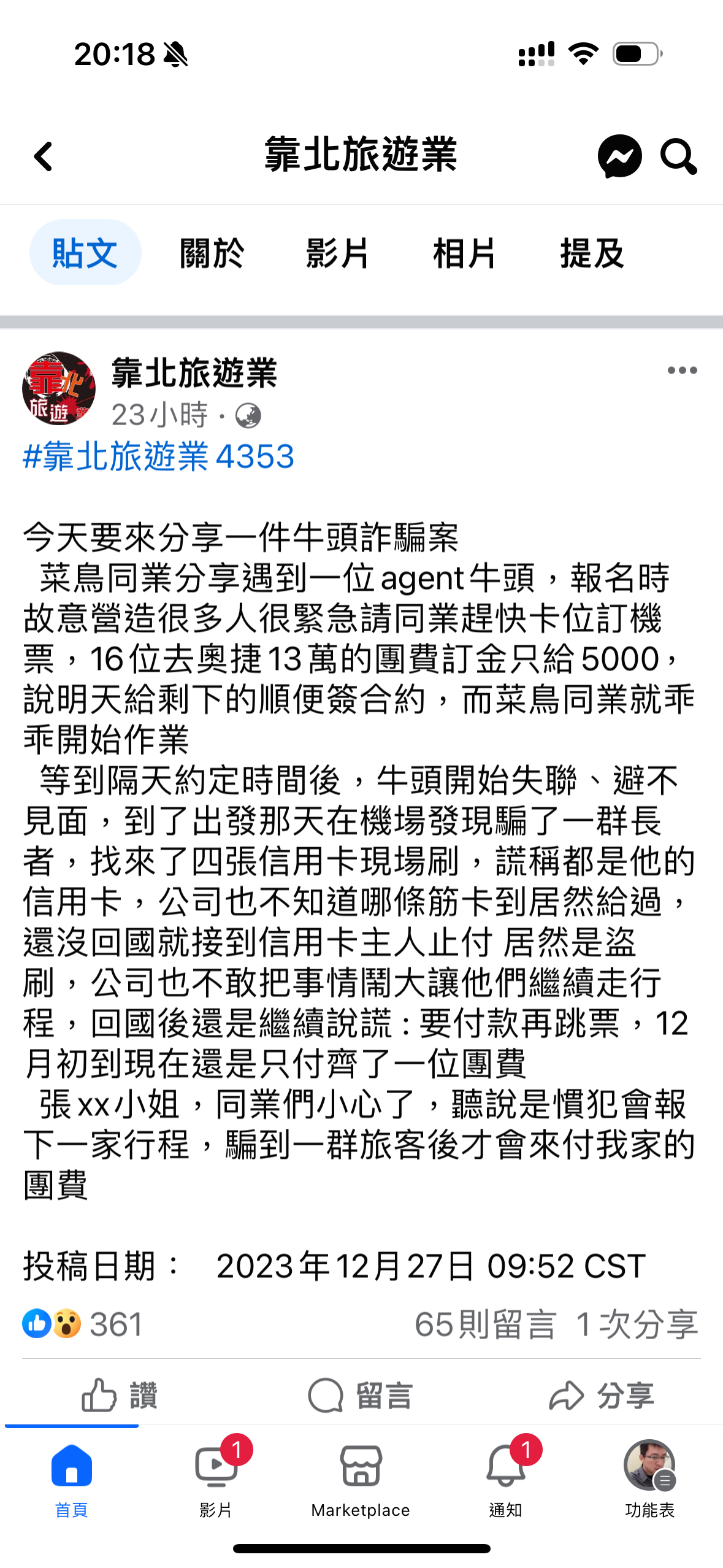Open Messenger from the header
Screen dimensions: 723x1568
619,156
